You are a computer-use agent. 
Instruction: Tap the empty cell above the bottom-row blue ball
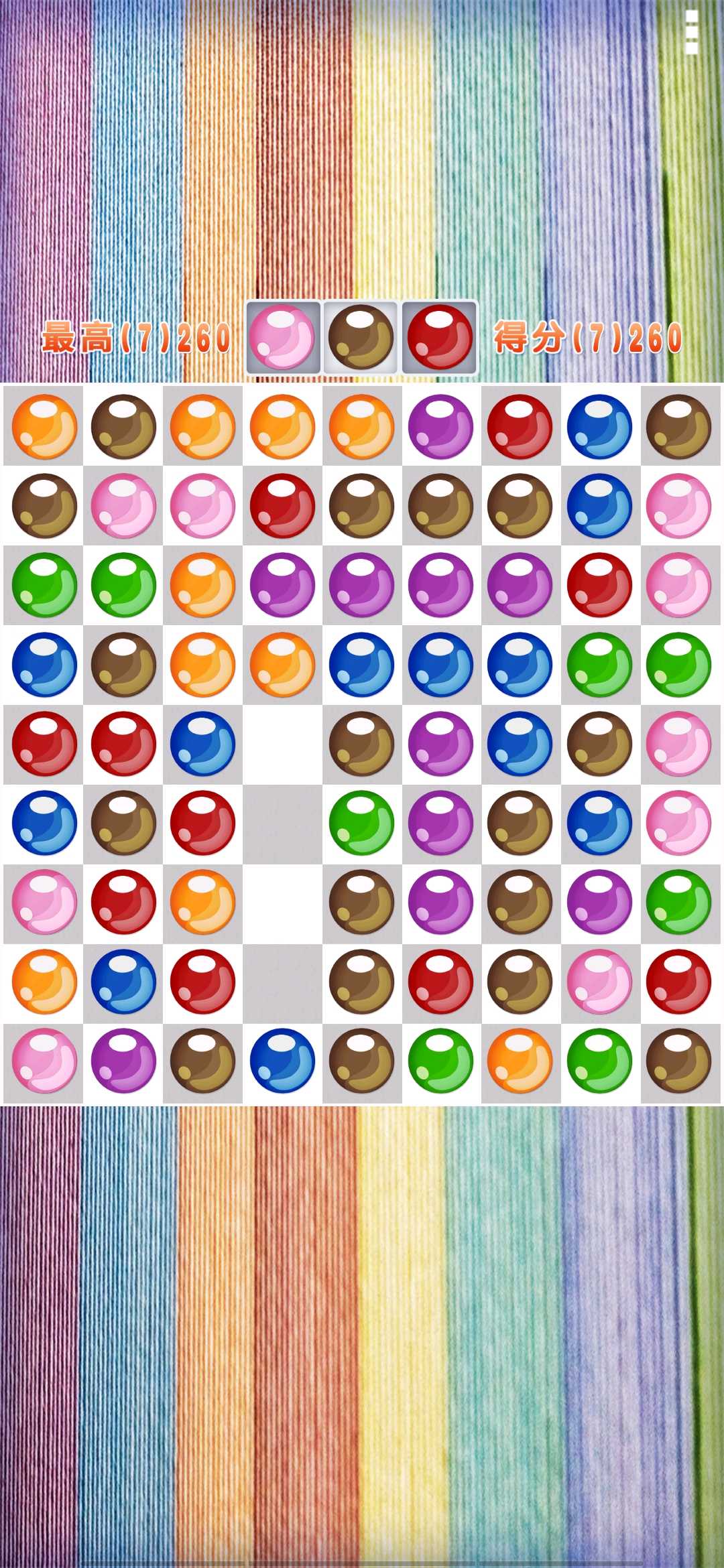282,982
